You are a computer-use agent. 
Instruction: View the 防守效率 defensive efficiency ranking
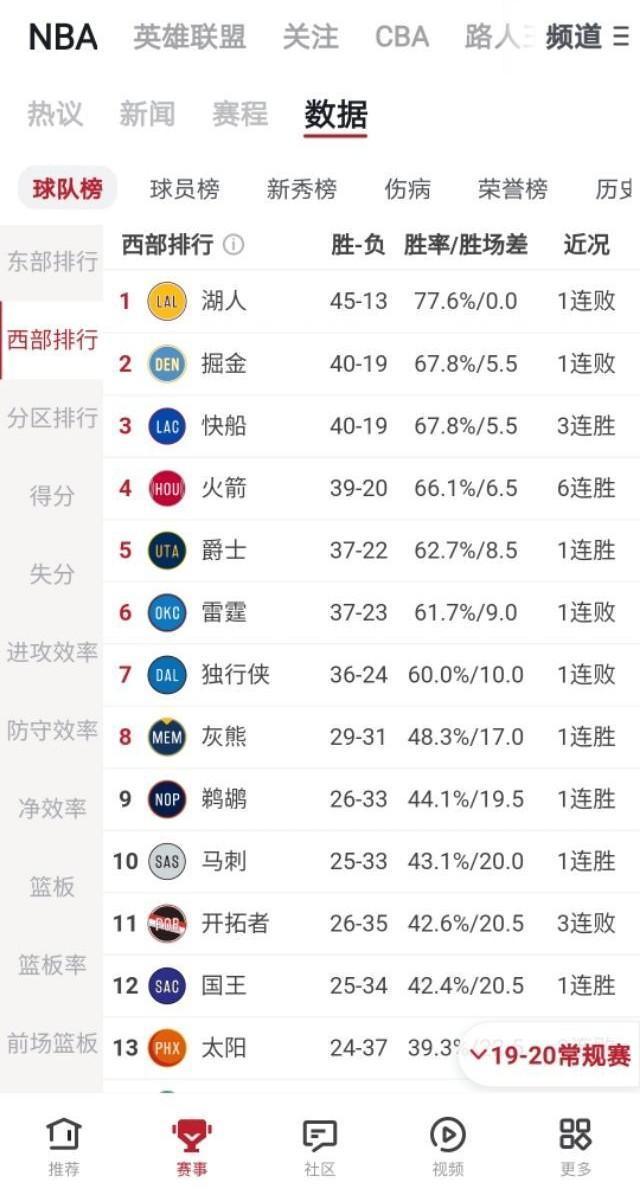coord(52,730)
